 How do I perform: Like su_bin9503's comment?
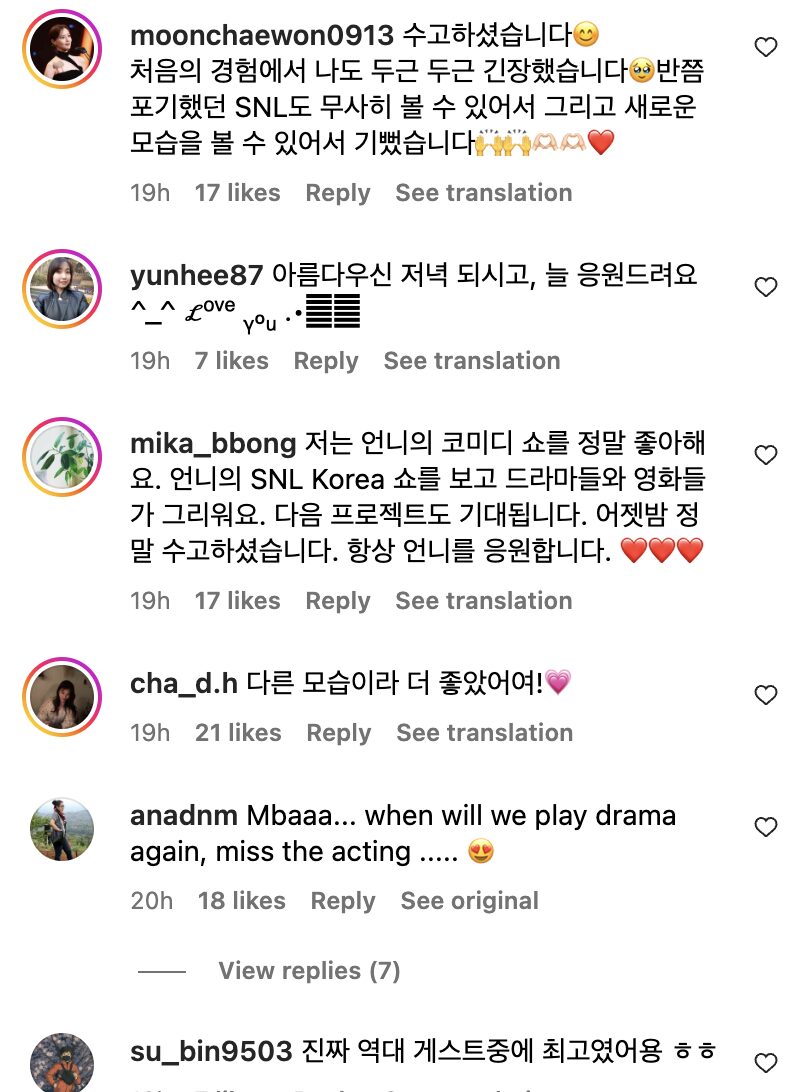(x=765, y=1062)
